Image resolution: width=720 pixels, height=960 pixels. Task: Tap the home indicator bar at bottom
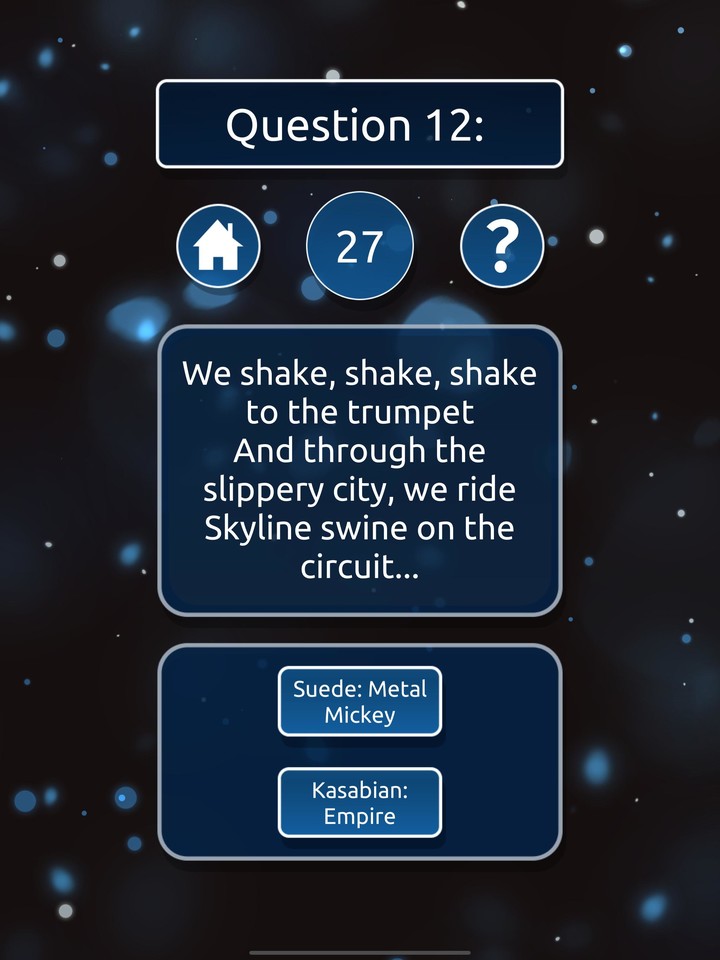[360, 951]
